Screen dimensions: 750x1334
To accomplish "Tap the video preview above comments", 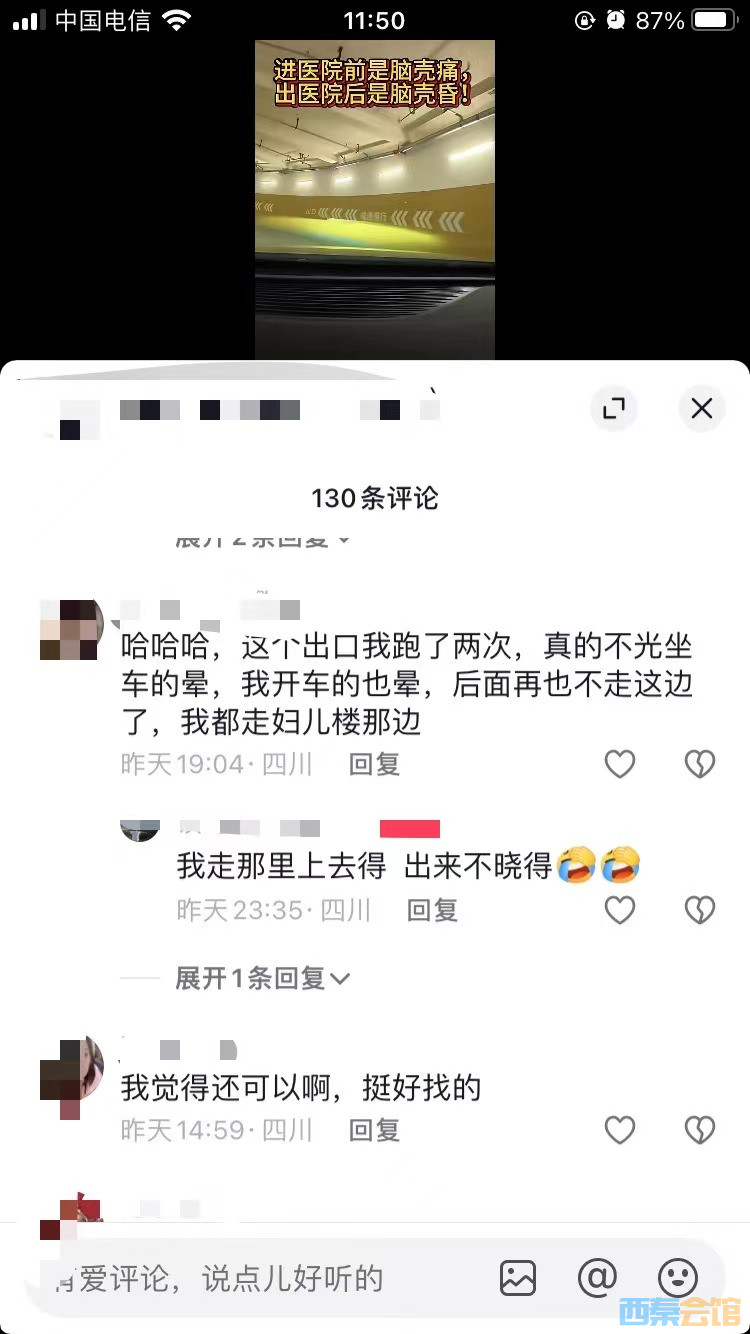I will coord(375,200).
